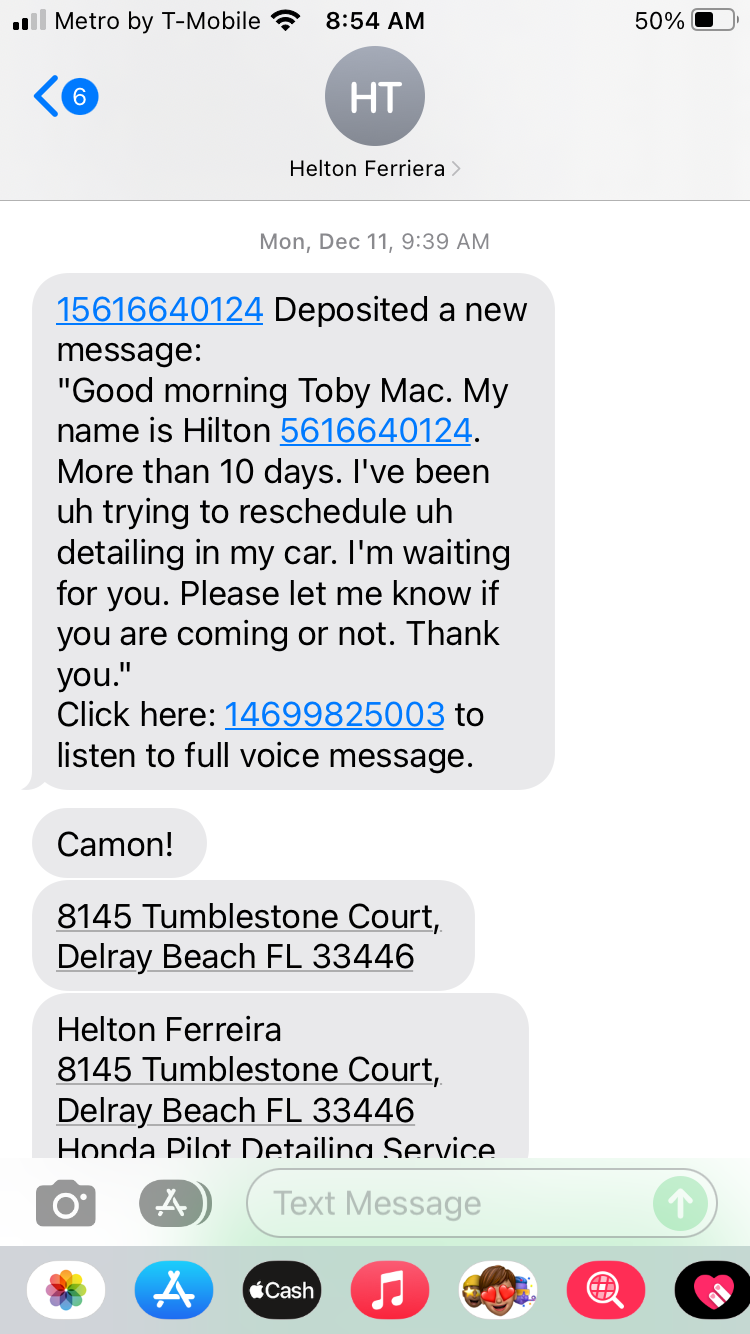Tap the 15616640124 phone number link
750x1334 pixels.
point(160,310)
